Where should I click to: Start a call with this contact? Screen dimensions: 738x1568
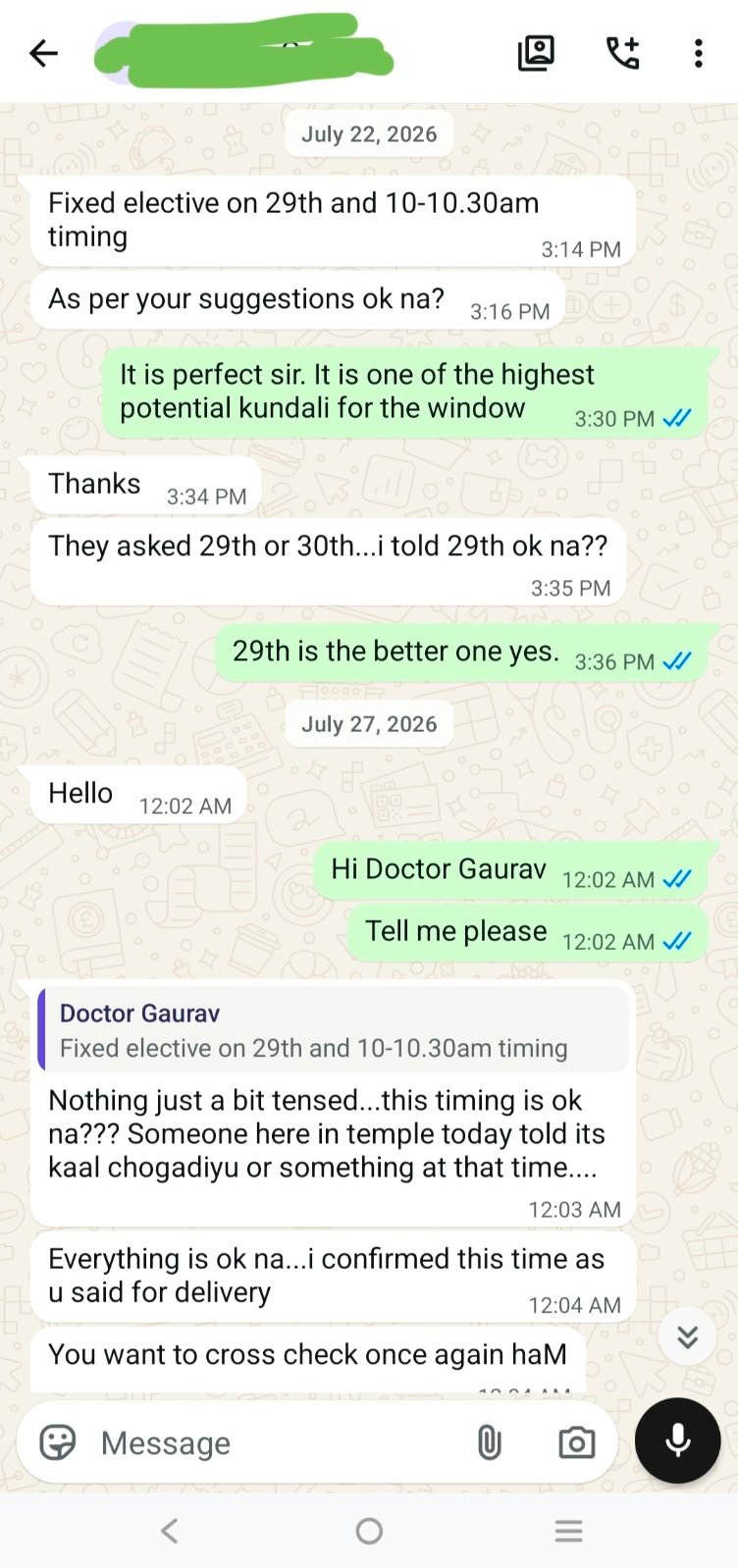pyautogui.click(x=622, y=53)
